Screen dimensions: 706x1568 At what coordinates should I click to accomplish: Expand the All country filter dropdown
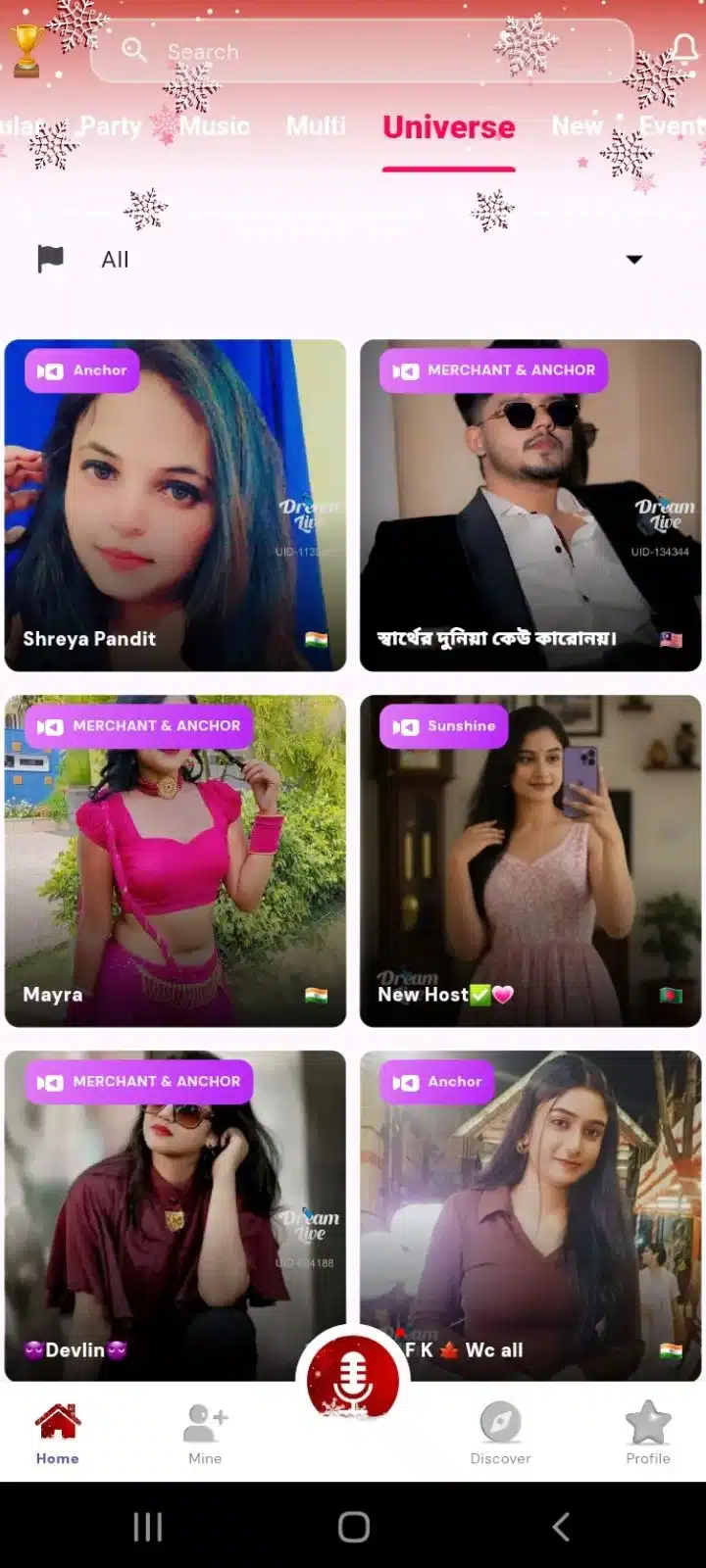633,260
